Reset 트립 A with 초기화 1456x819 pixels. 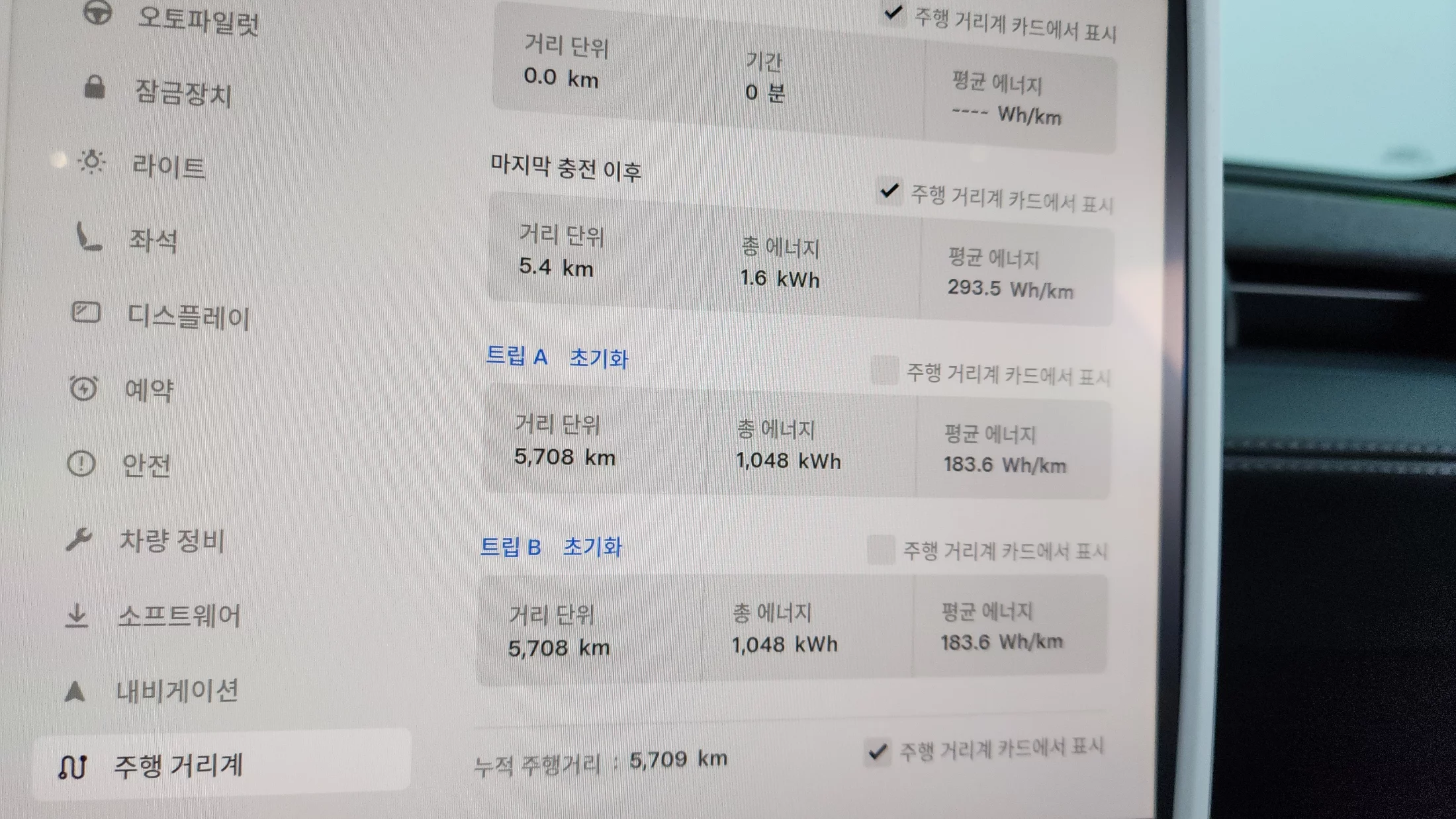pos(598,359)
